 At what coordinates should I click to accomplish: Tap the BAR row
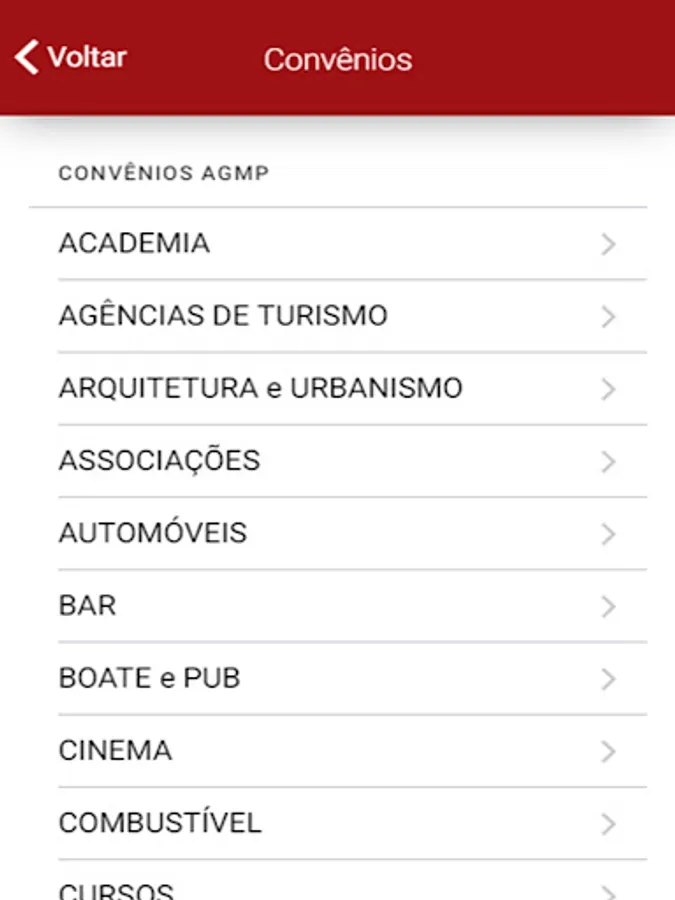tap(338, 606)
